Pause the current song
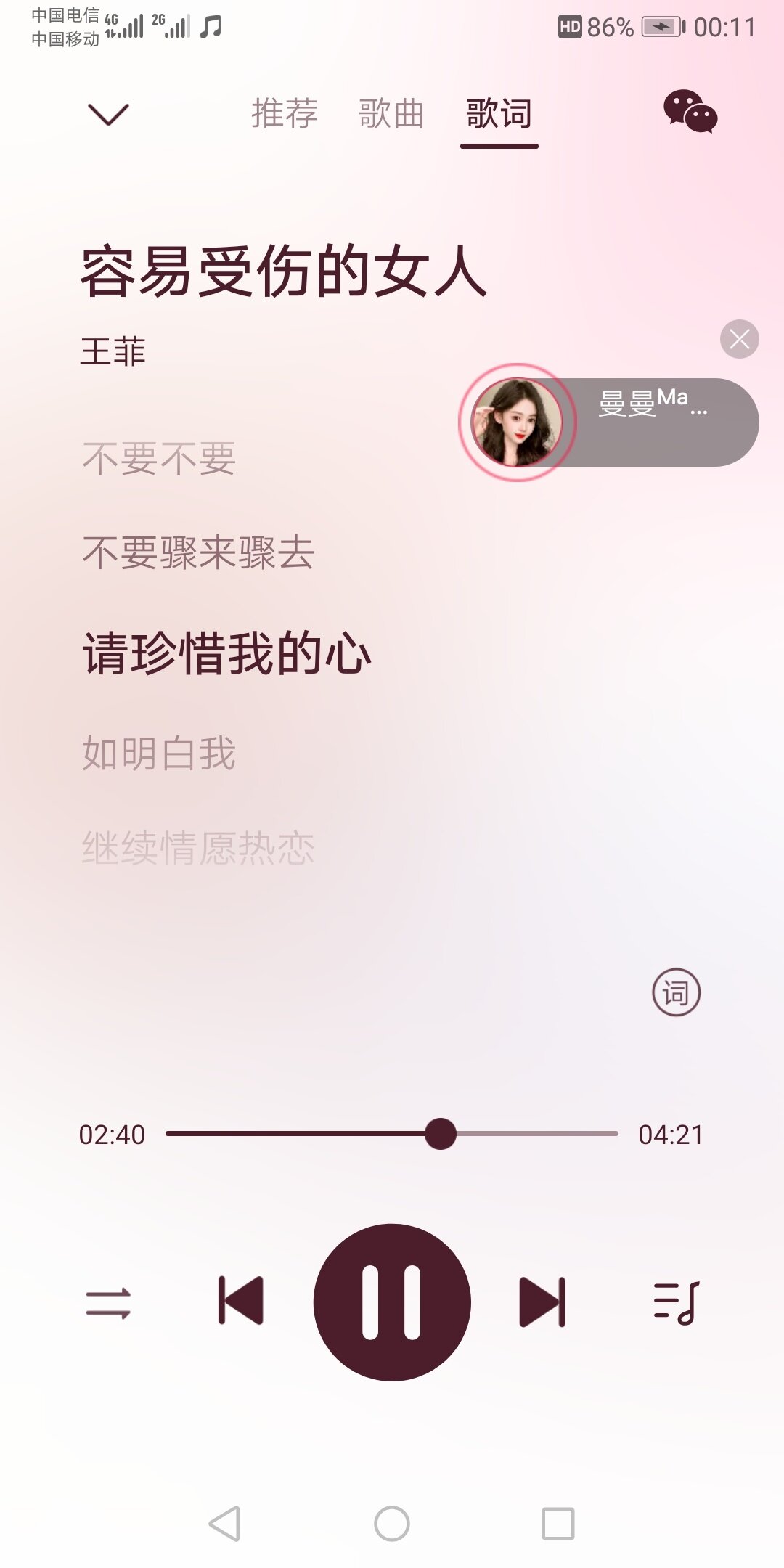Viewport: 784px width, 1568px height. [x=392, y=1302]
